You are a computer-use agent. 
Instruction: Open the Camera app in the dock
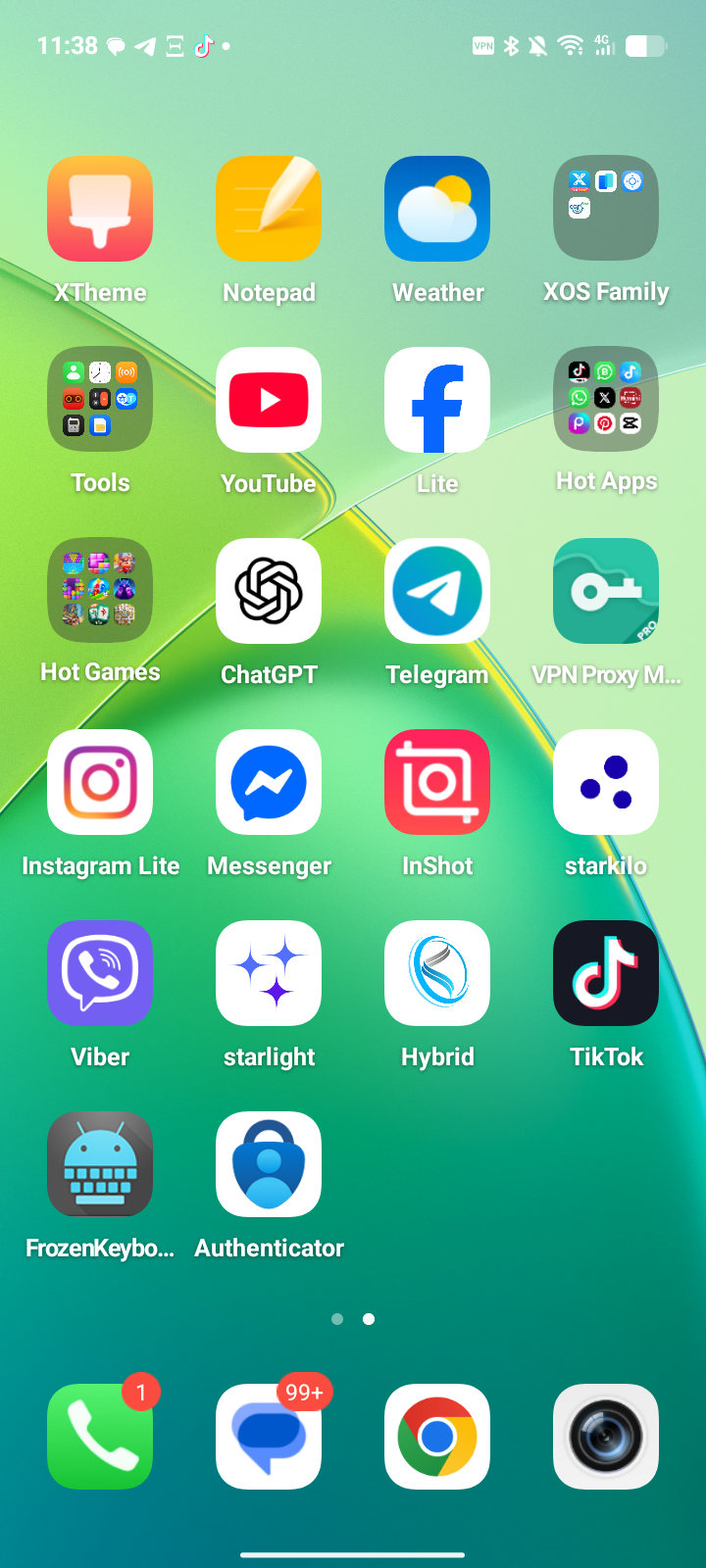tap(606, 1437)
